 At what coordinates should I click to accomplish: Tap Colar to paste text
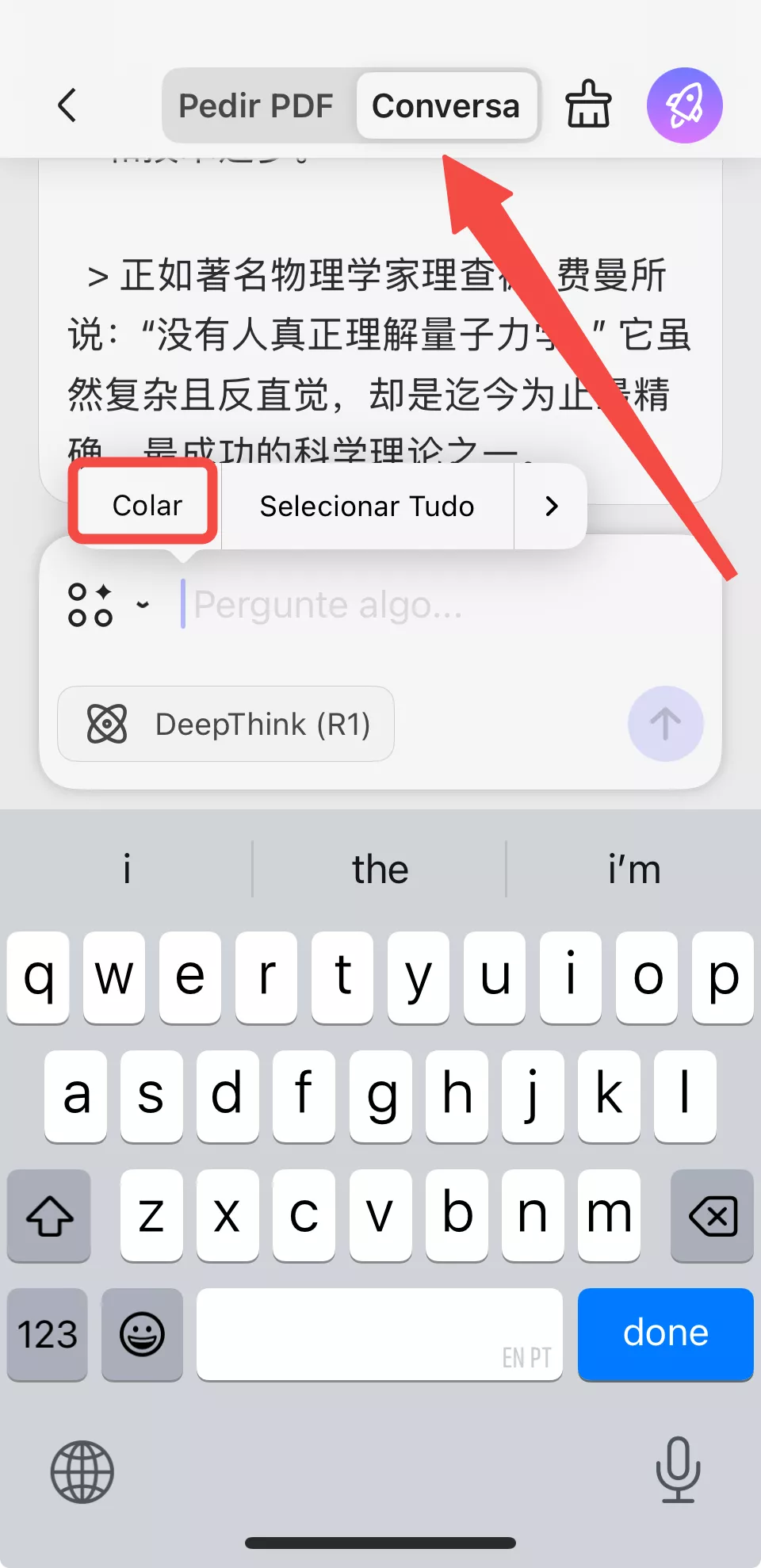(147, 506)
